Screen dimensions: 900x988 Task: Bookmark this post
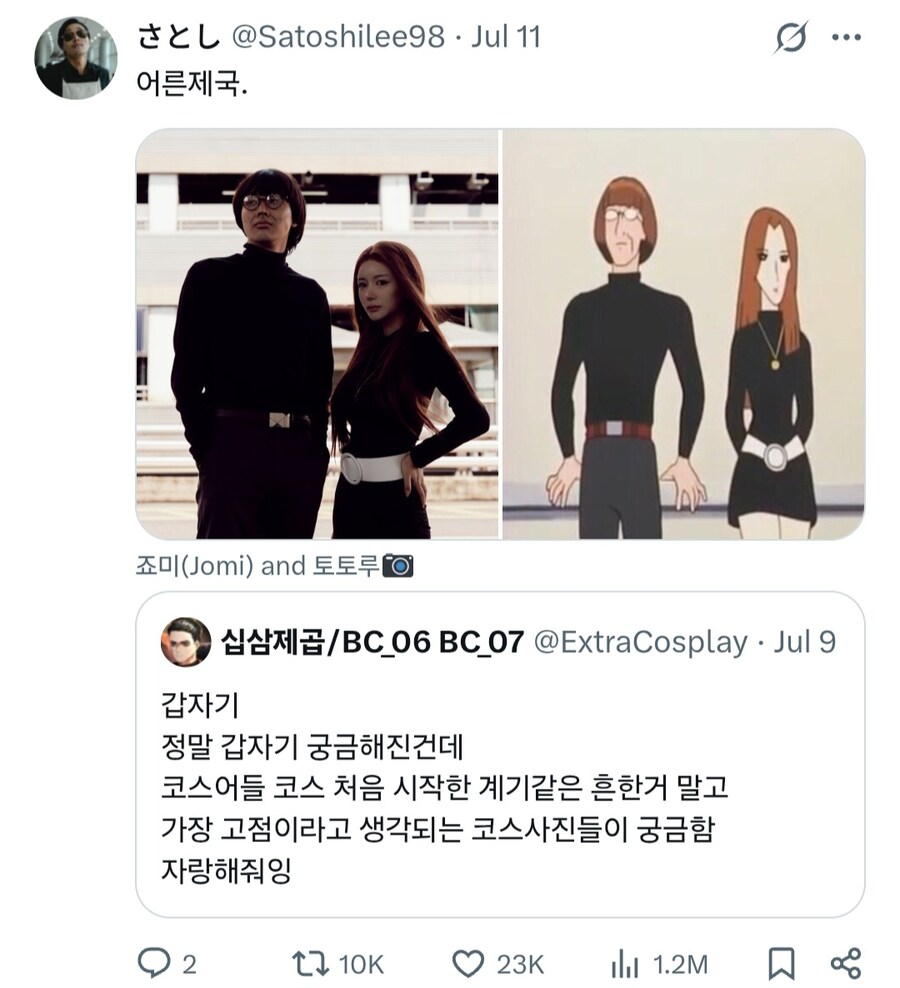pos(781,964)
